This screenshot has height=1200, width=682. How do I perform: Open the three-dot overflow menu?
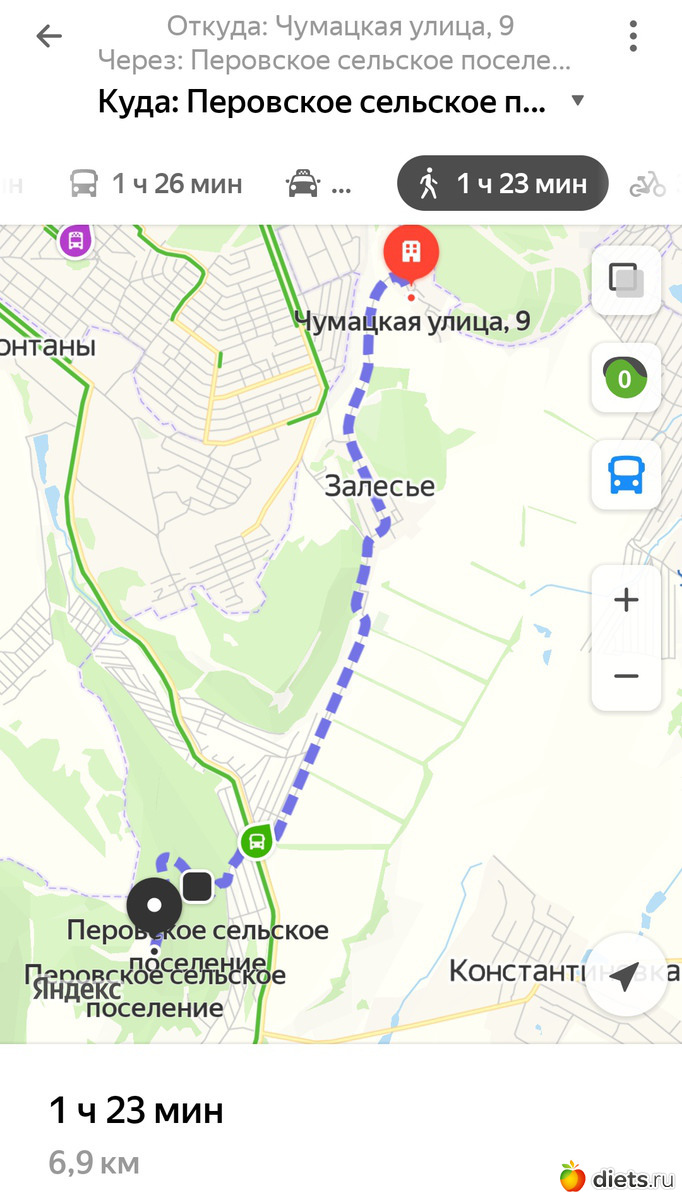point(633,36)
